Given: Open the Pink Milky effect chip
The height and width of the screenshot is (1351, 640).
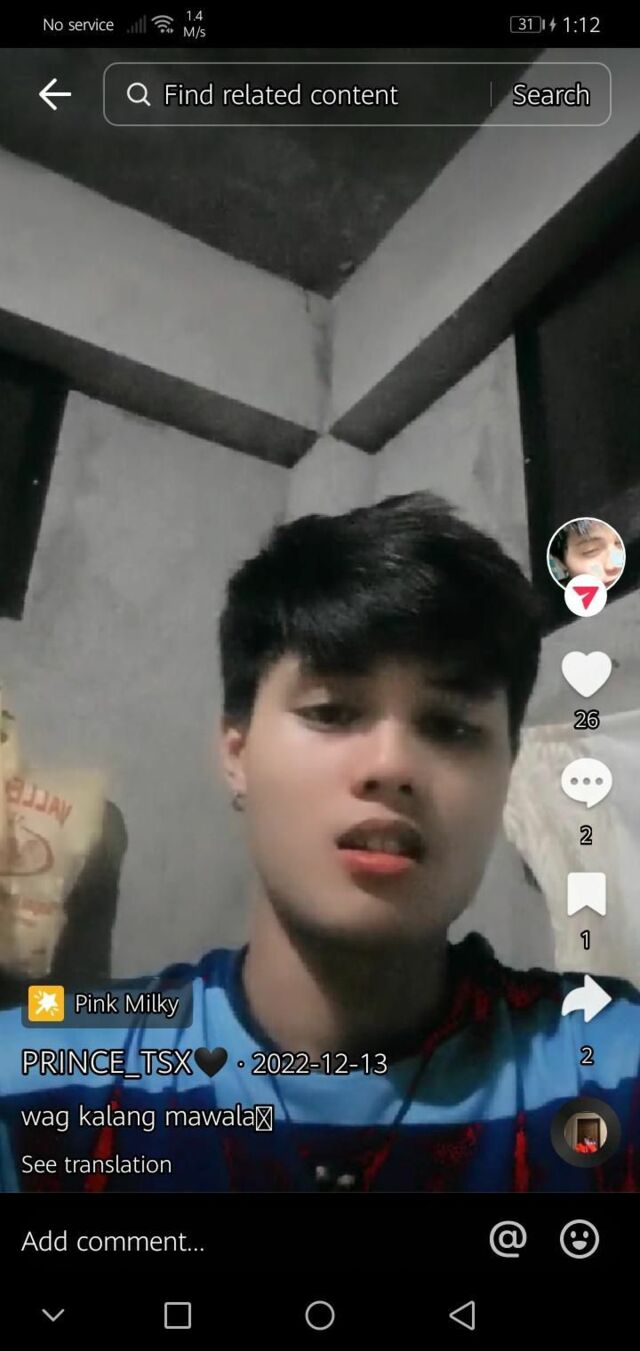Looking at the screenshot, I should pyautogui.click(x=106, y=1003).
